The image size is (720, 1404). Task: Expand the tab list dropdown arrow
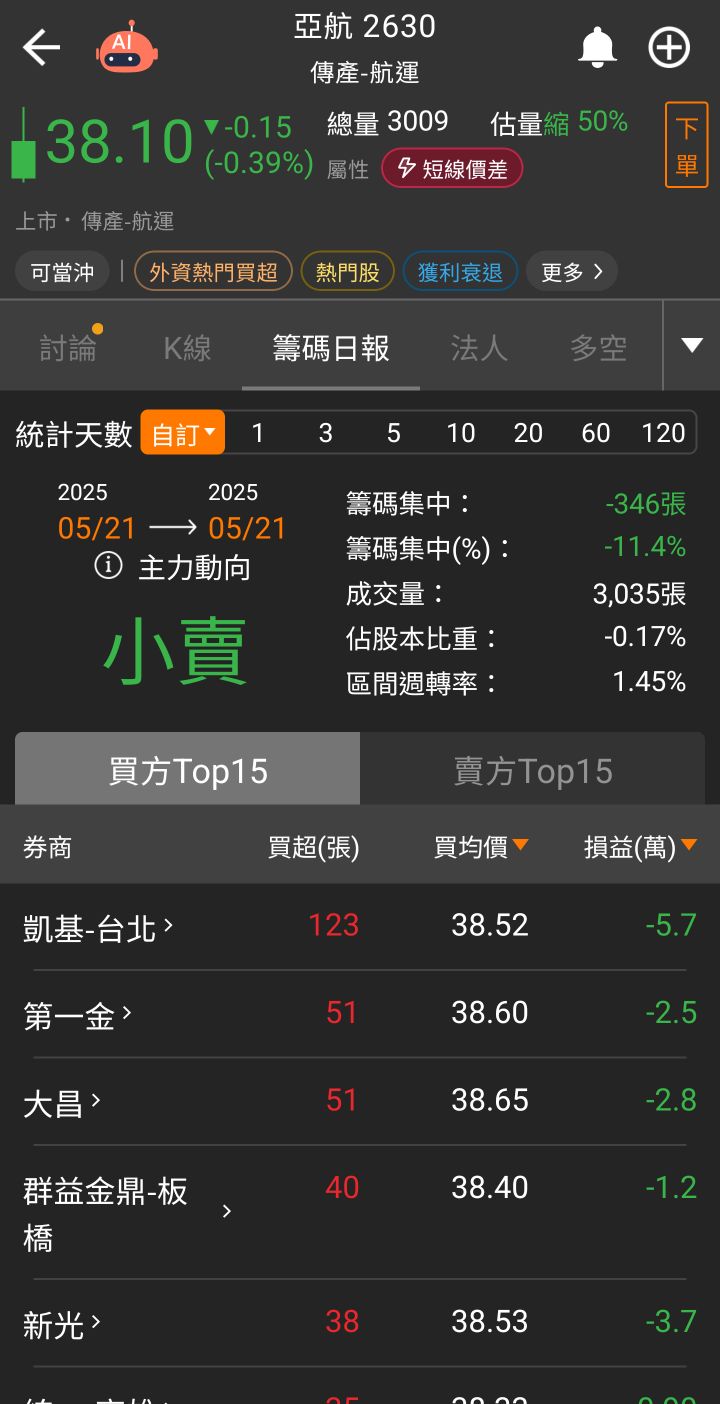click(x=692, y=346)
